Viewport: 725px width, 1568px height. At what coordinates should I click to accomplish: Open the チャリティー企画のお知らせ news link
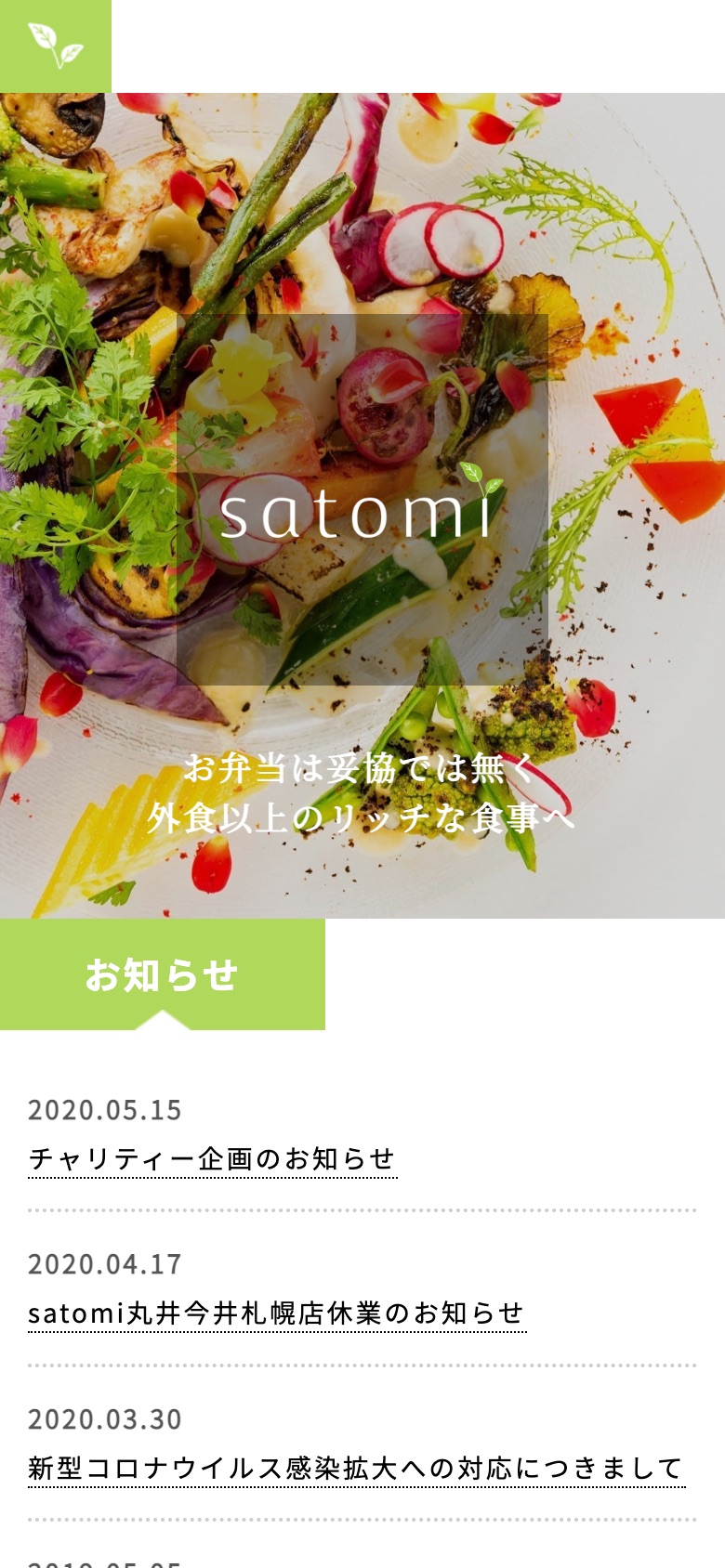[x=212, y=1158]
